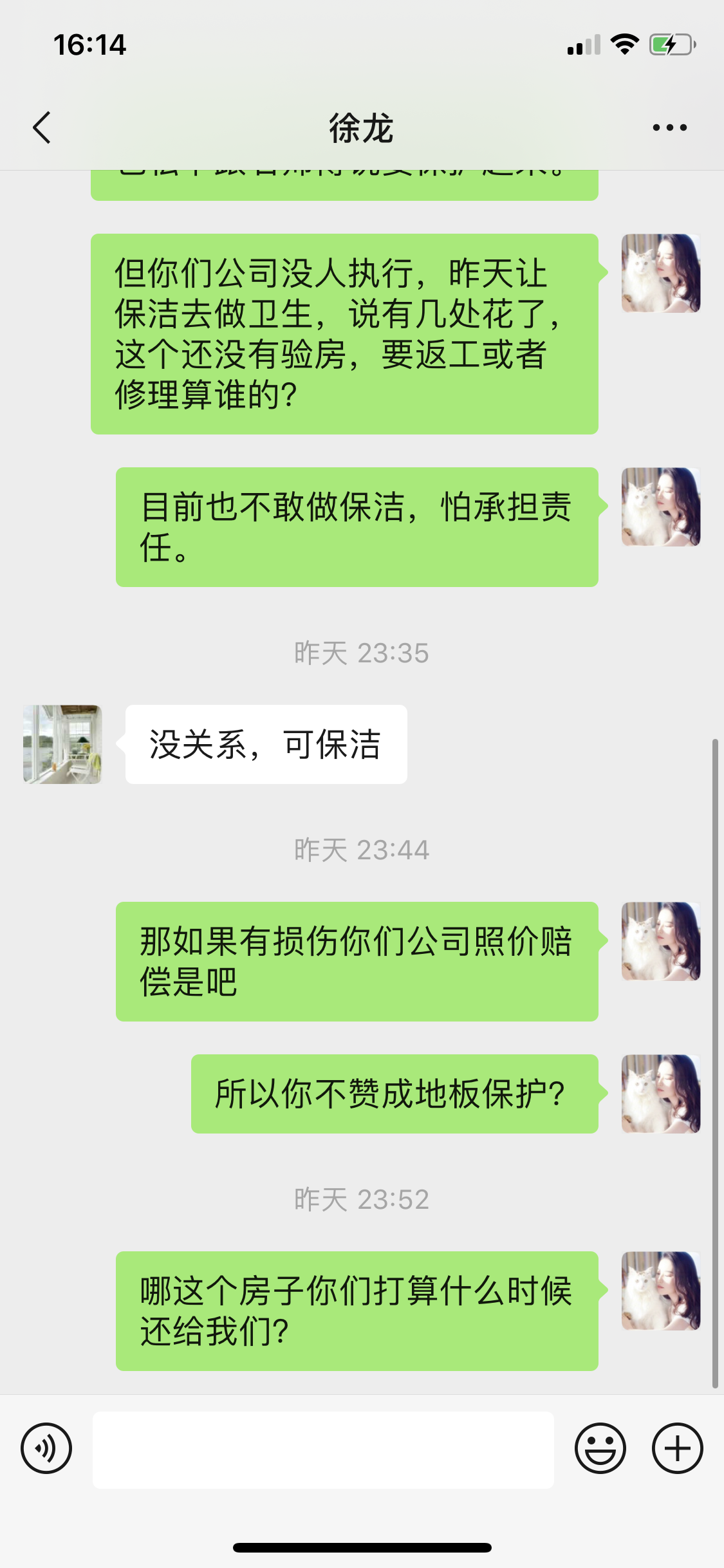The height and width of the screenshot is (1568, 724).
Task: Switch to voice message input
Action: point(46,1448)
